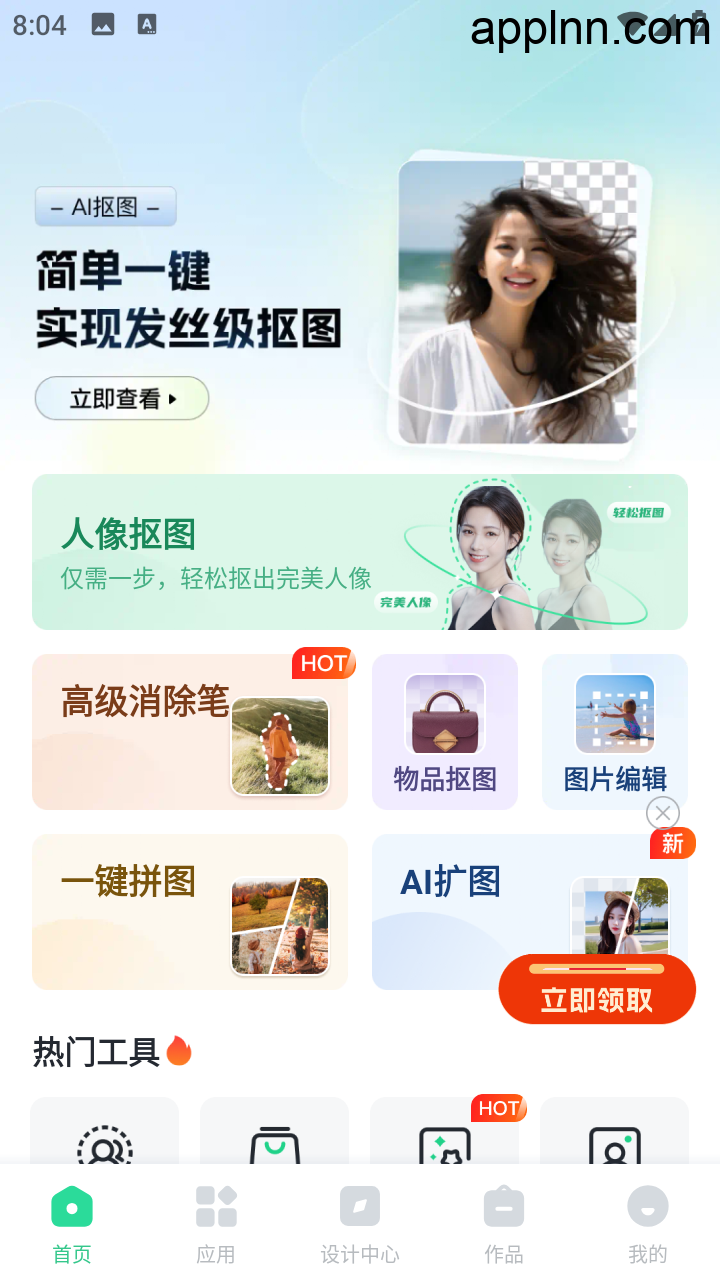Go to the 作品 tab
The height and width of the screenshot is (1280, 720).
[x=504, y=1224]
